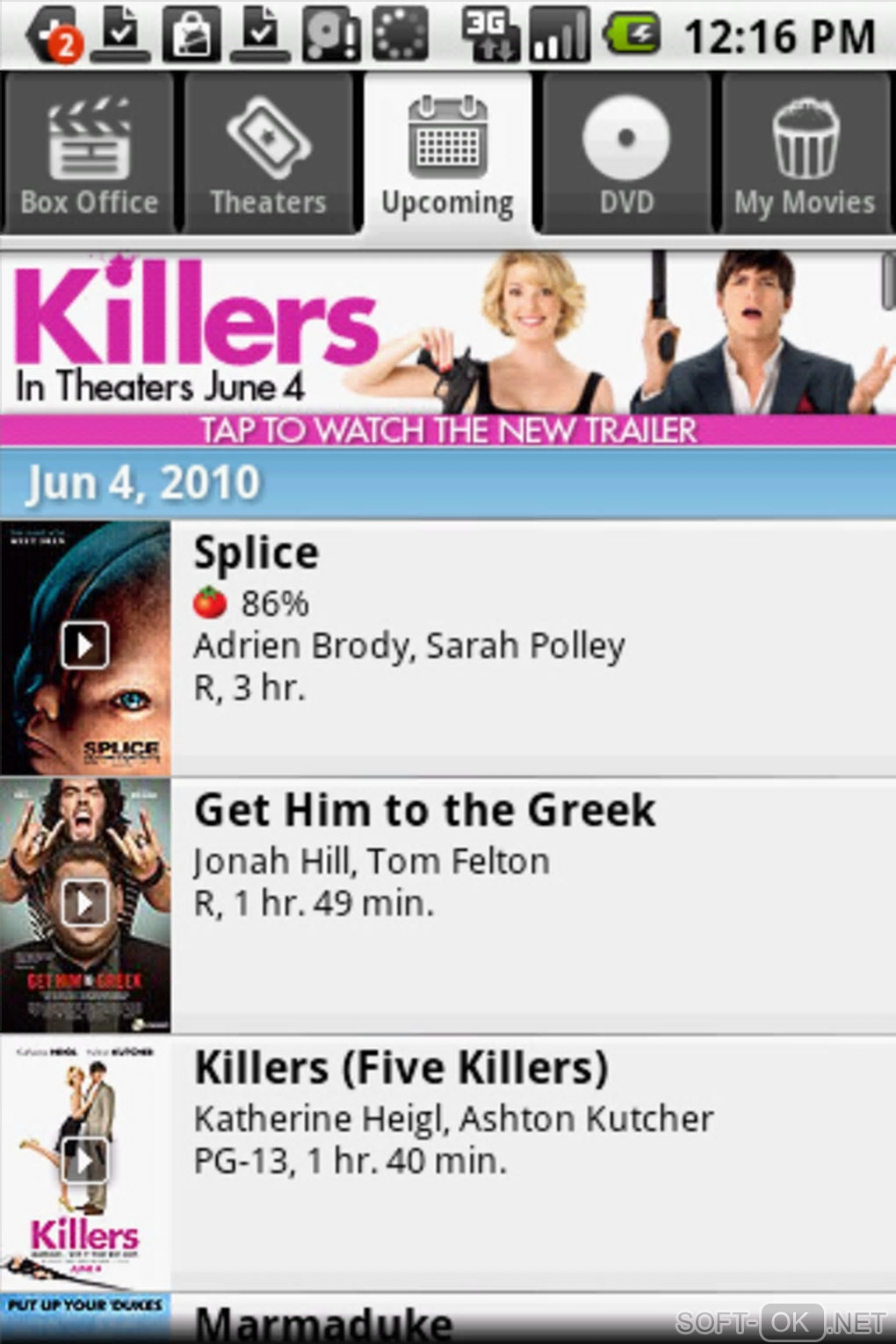Viewport: 896px width, 1344px height.
Task: Switch to the Box Office tab
Action: 89,155
